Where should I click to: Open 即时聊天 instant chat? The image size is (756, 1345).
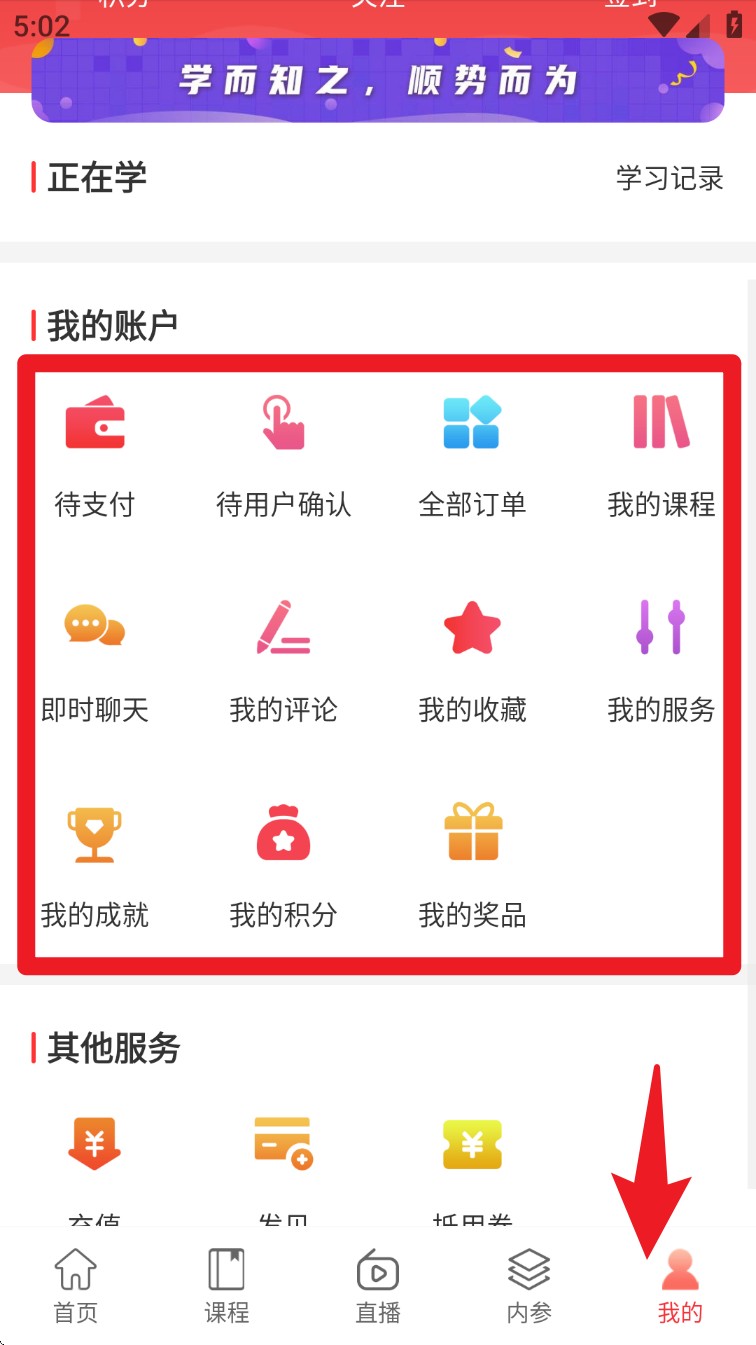[94, 658]
